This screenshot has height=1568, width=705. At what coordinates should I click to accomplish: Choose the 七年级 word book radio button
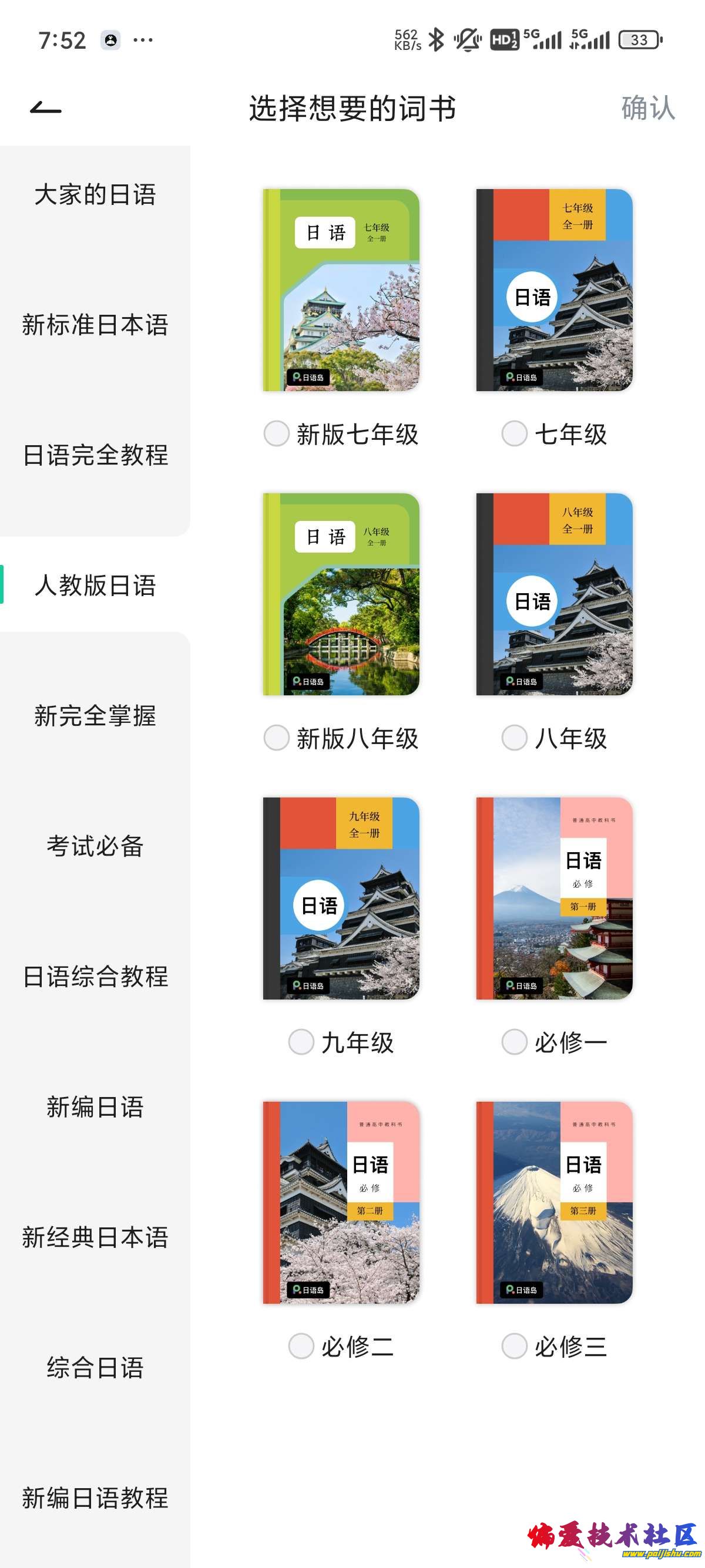click(x=514, y=433)
